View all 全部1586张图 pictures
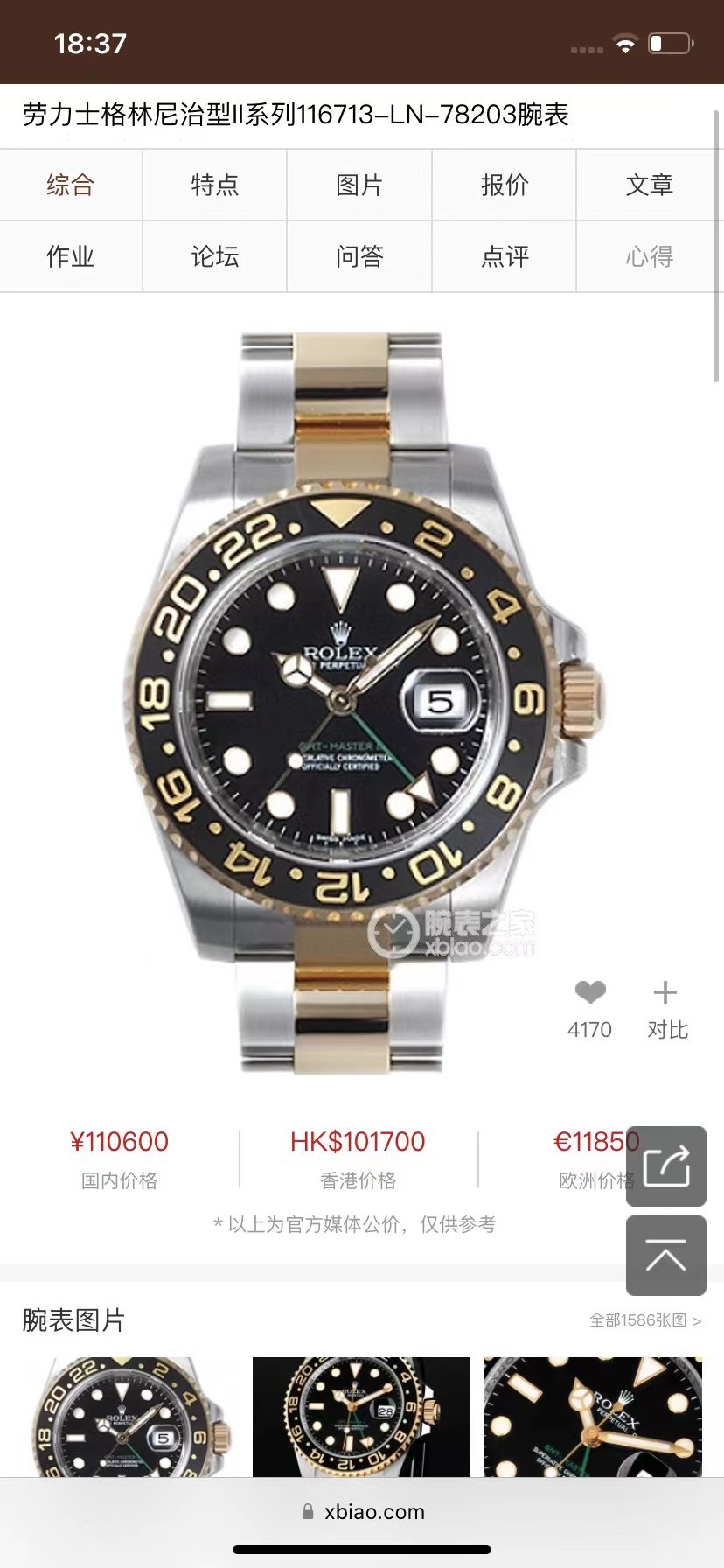The image size is (724, 1568). [x=645, y=1320]
